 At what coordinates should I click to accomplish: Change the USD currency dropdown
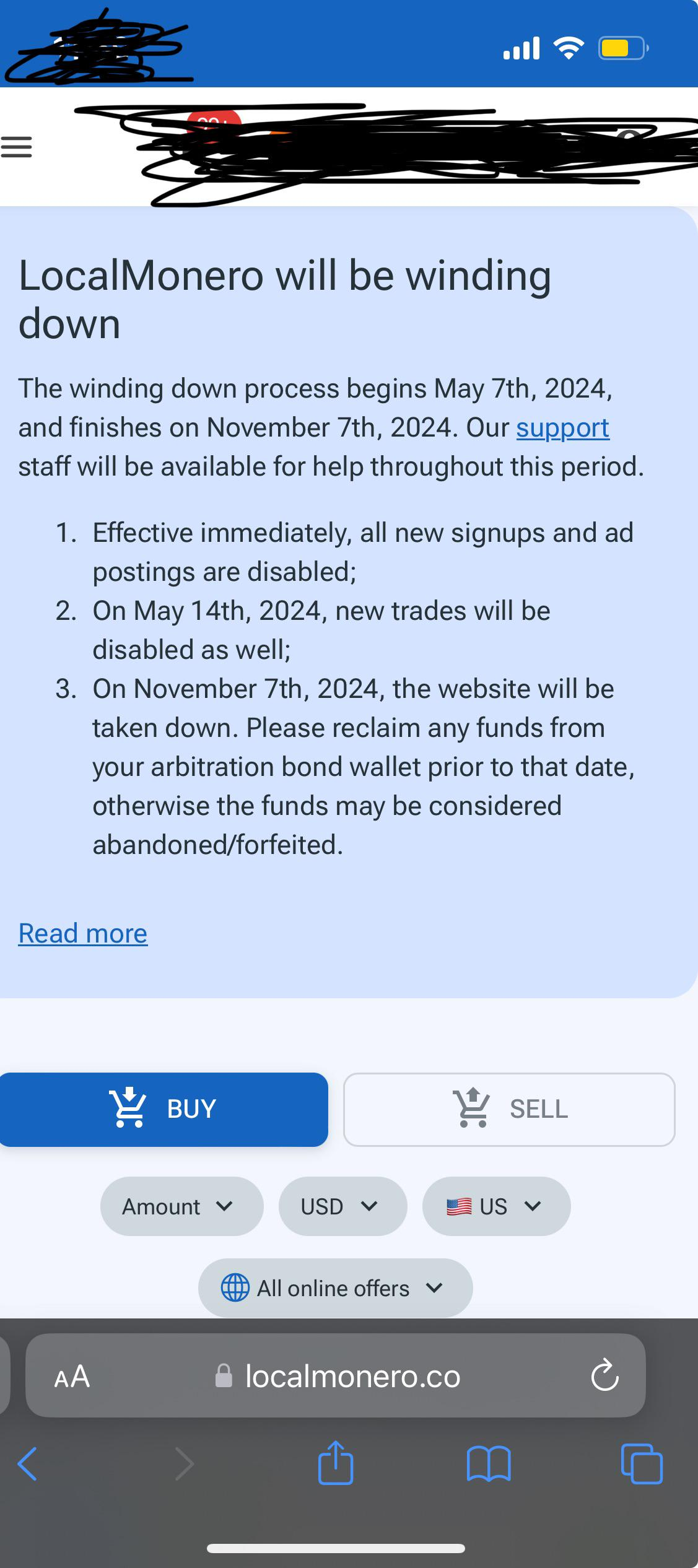point(342,1206)
